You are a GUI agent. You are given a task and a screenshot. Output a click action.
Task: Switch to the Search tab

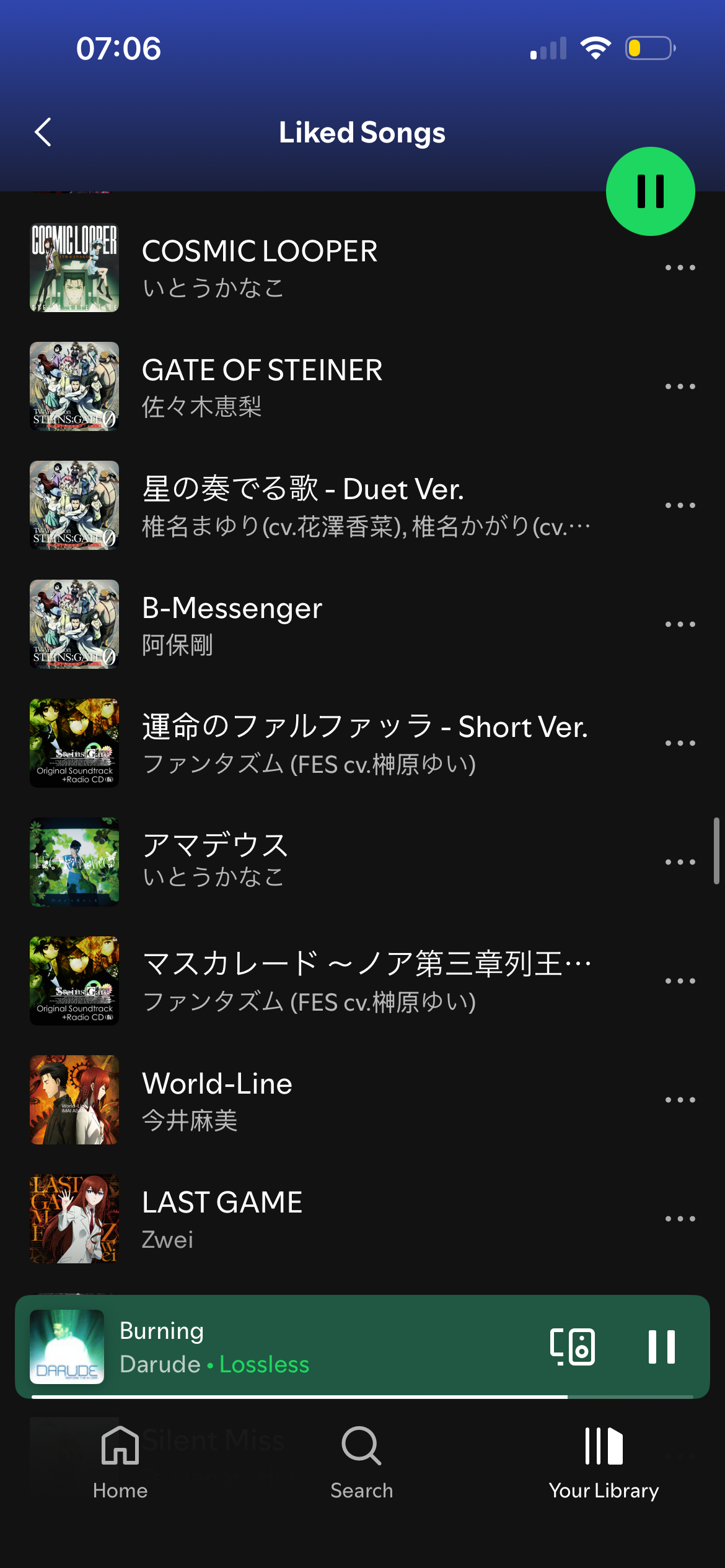[362, 1462]
